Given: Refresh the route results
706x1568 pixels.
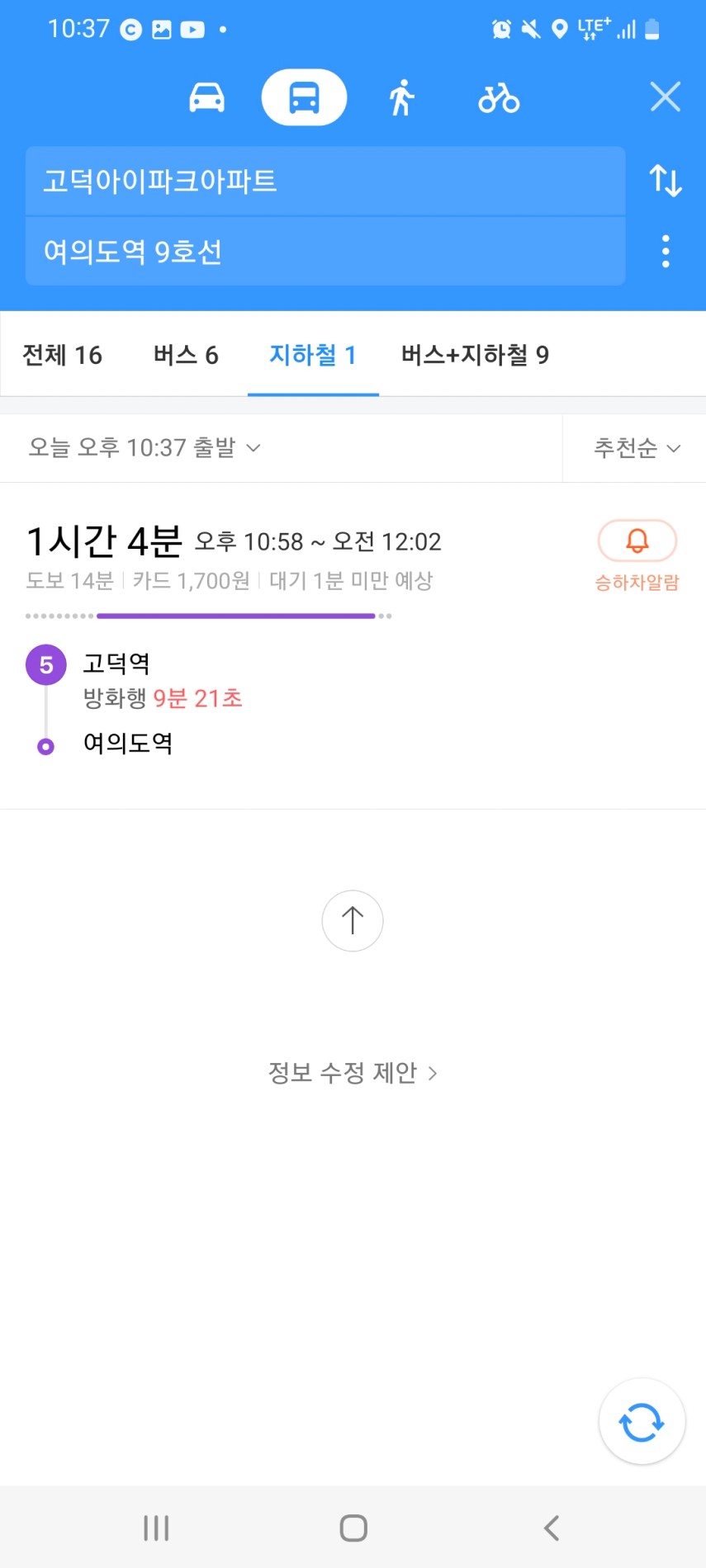Looking at the screenshot, I should coord(642,1422).
